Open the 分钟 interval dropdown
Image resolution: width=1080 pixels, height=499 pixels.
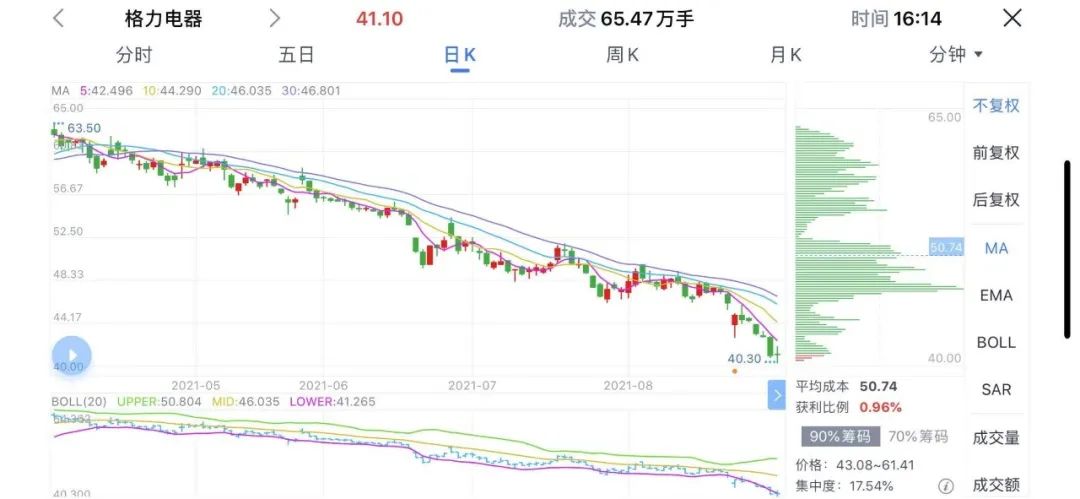955,55
